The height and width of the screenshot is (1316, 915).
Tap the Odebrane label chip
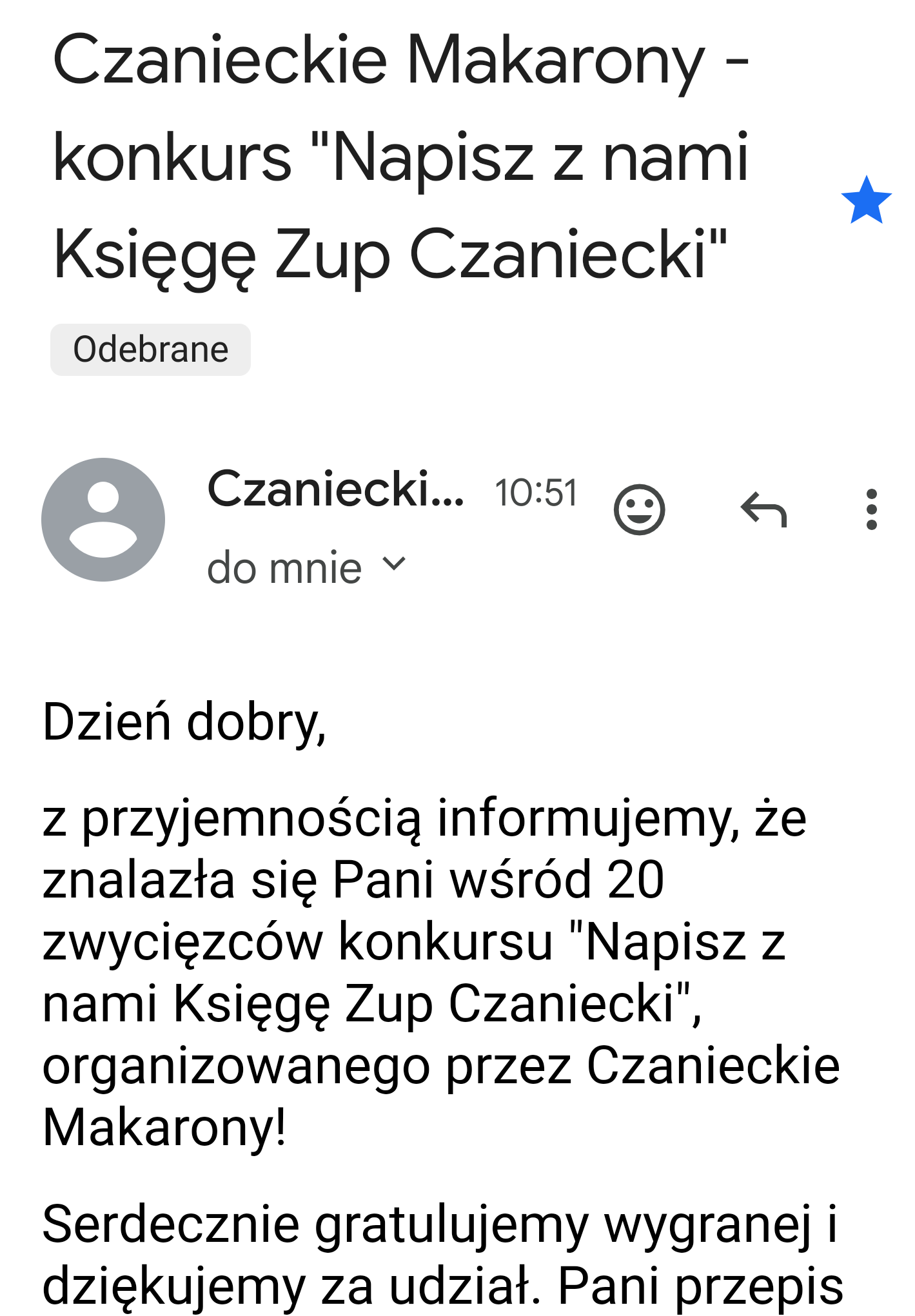(150, 349)
